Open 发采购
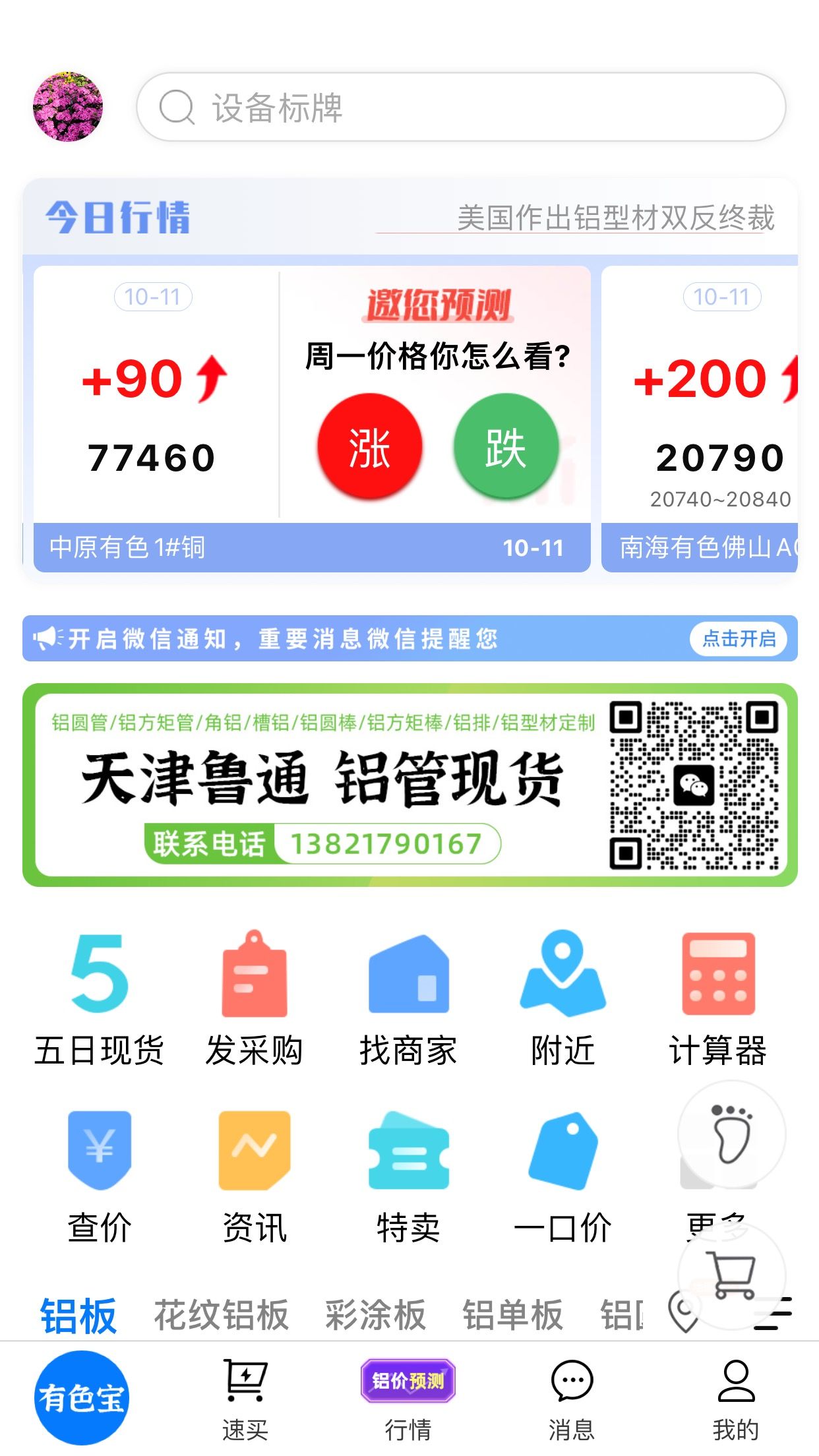The width and height of the screenshot is (819, 1456). coord(255,999)
